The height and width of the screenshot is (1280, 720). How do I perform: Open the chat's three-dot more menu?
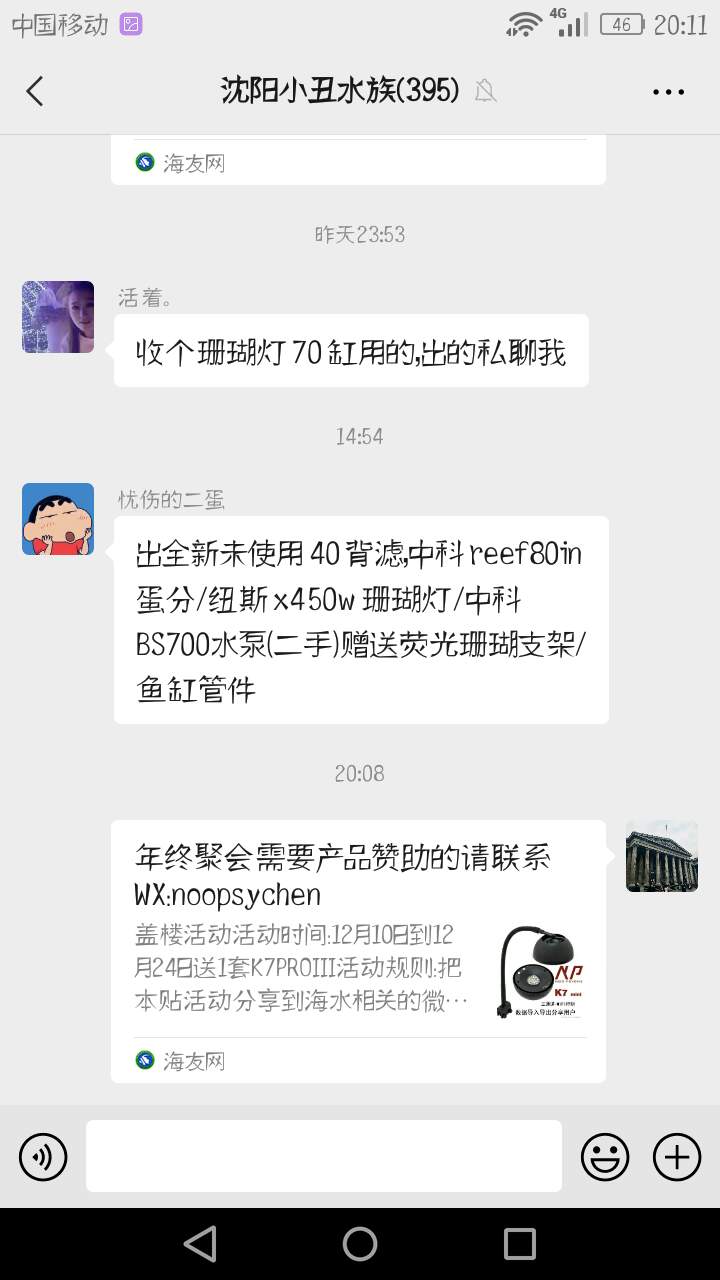click(668, 91)
